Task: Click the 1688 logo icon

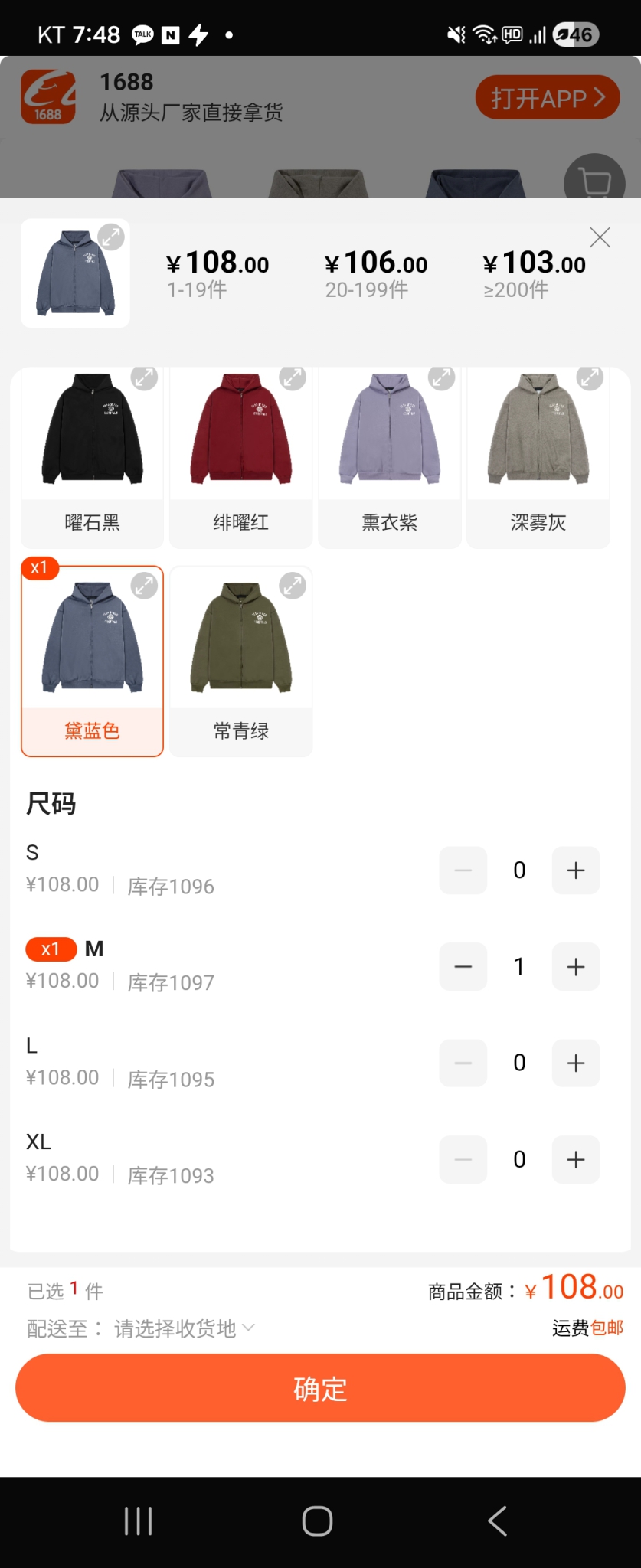Action: point(47,97)
